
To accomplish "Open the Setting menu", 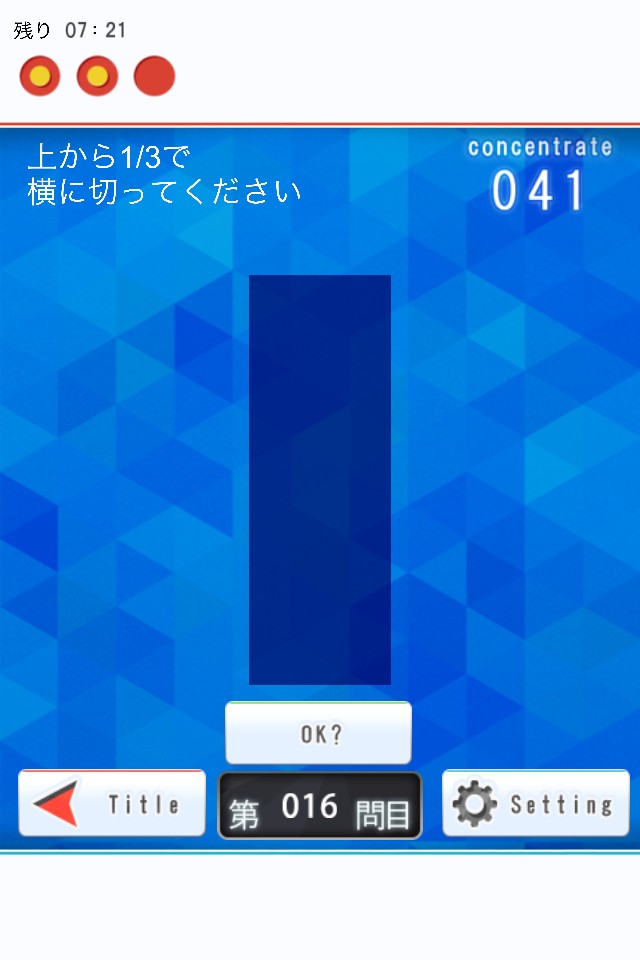I will 535,803.
